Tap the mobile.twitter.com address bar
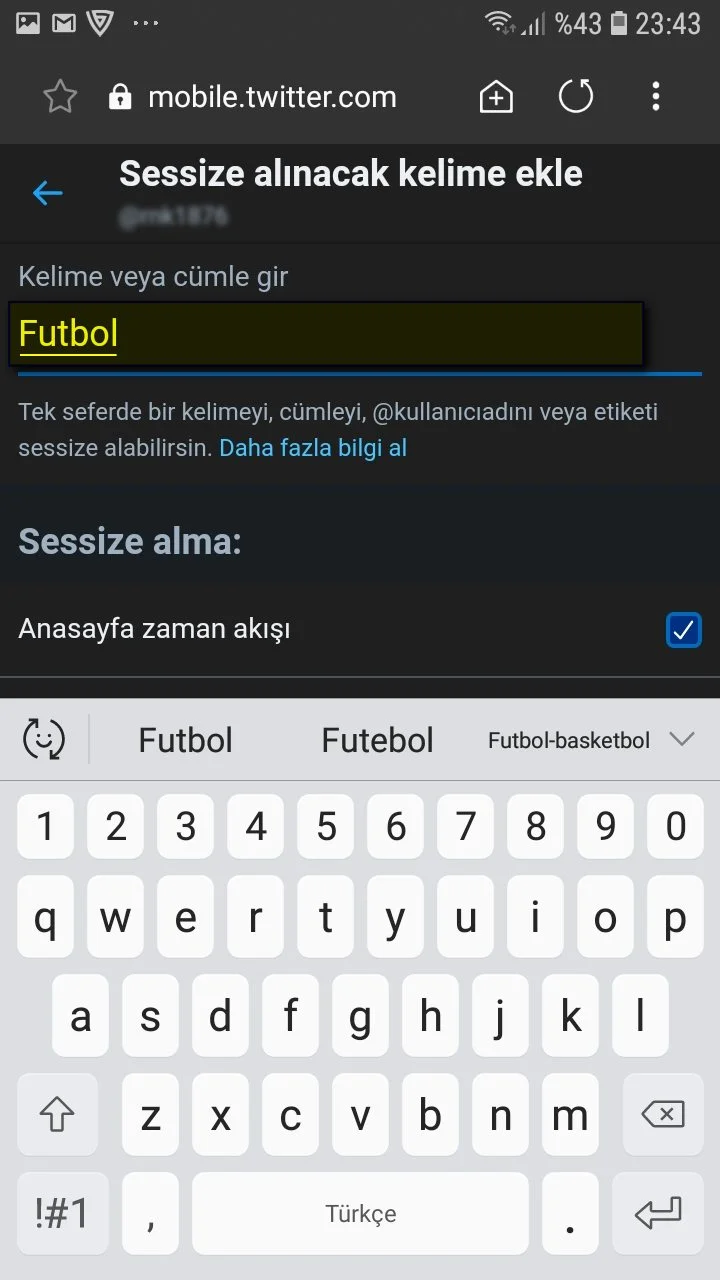Viewport: 720px width, 1280px height. click(x=272, y=97)
